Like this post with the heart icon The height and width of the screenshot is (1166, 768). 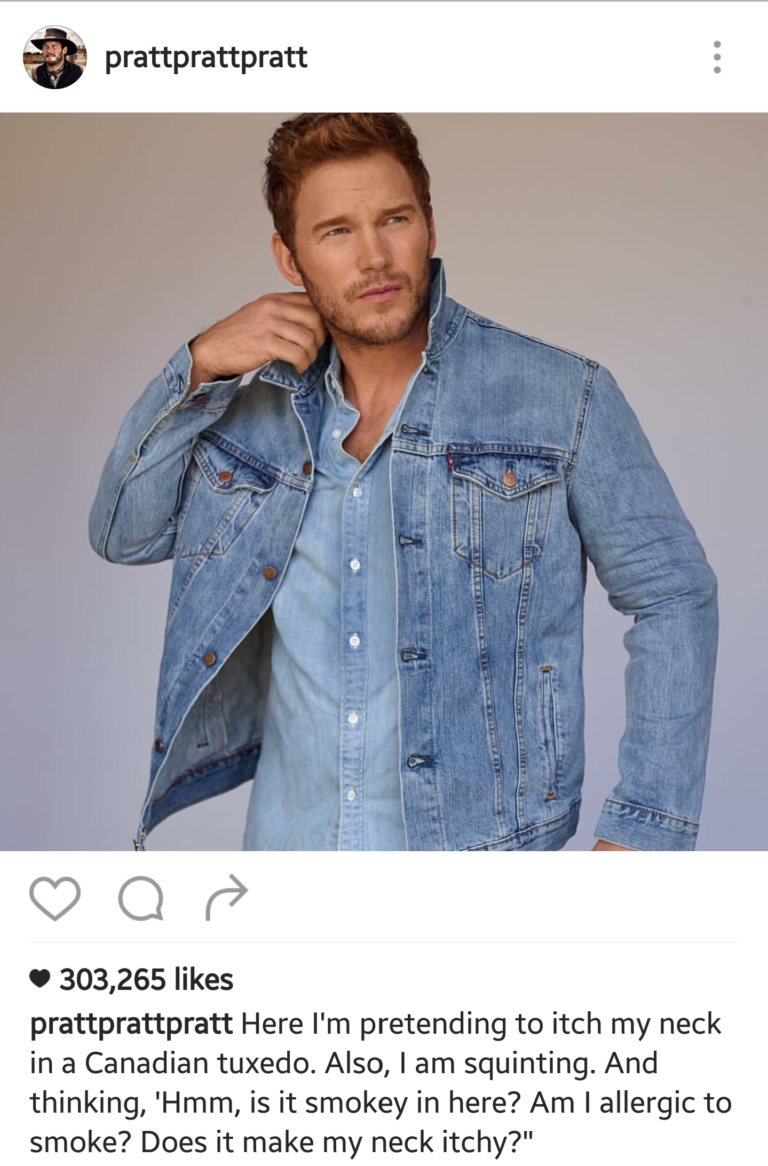pos(54,897)
